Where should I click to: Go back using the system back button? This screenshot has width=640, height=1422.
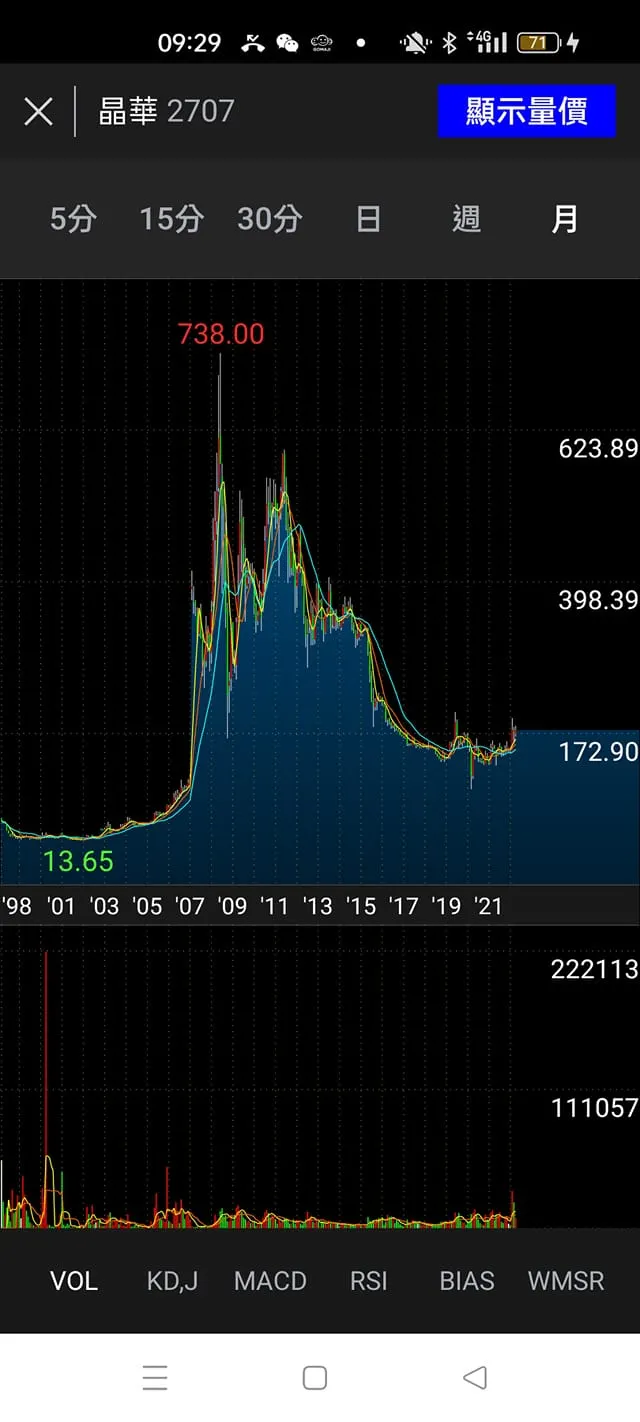[x=475, y=1378]
